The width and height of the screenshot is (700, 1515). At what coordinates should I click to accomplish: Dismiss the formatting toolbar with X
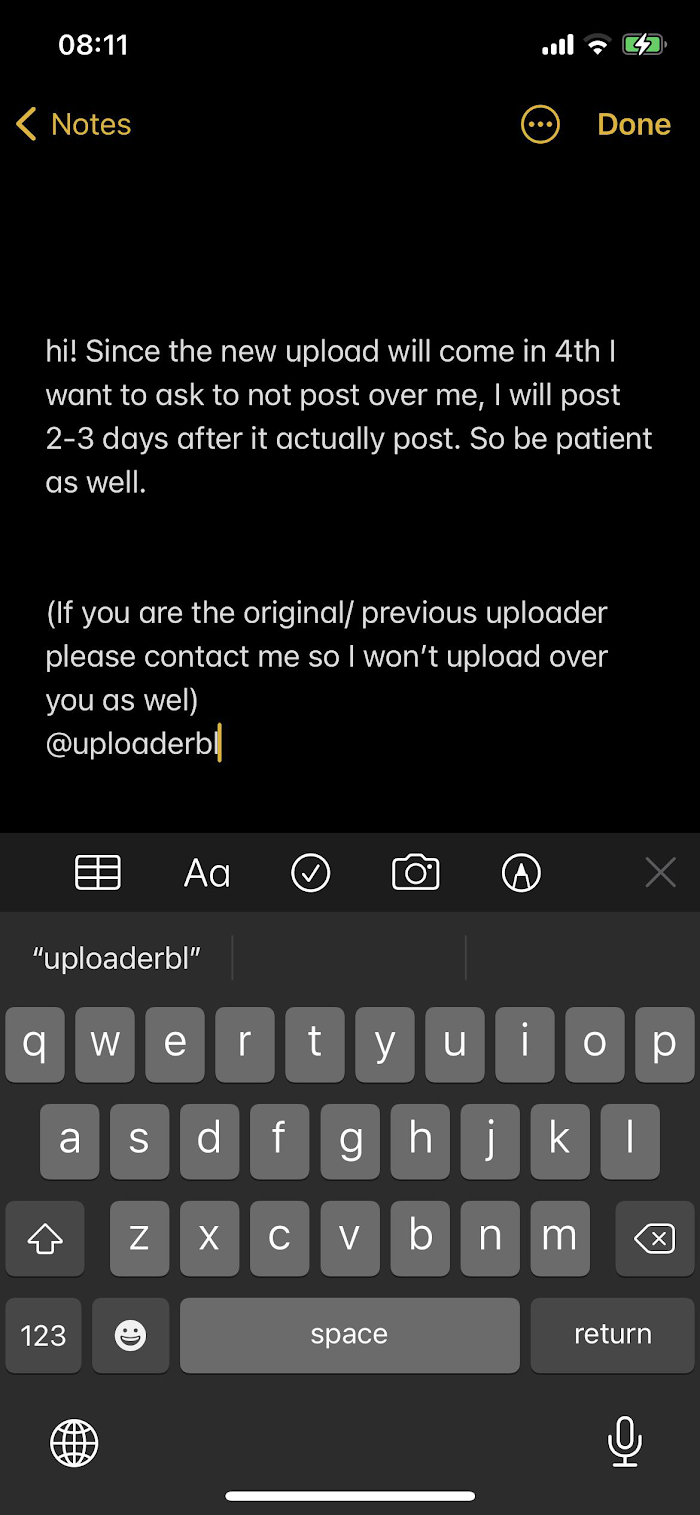[661, 873]
